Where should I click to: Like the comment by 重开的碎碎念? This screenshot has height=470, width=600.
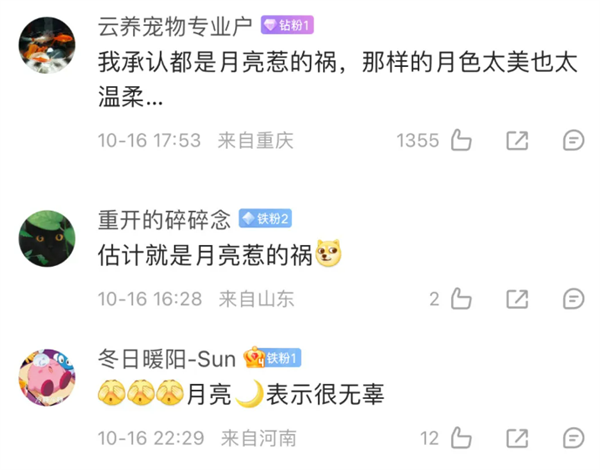point(460,298)
